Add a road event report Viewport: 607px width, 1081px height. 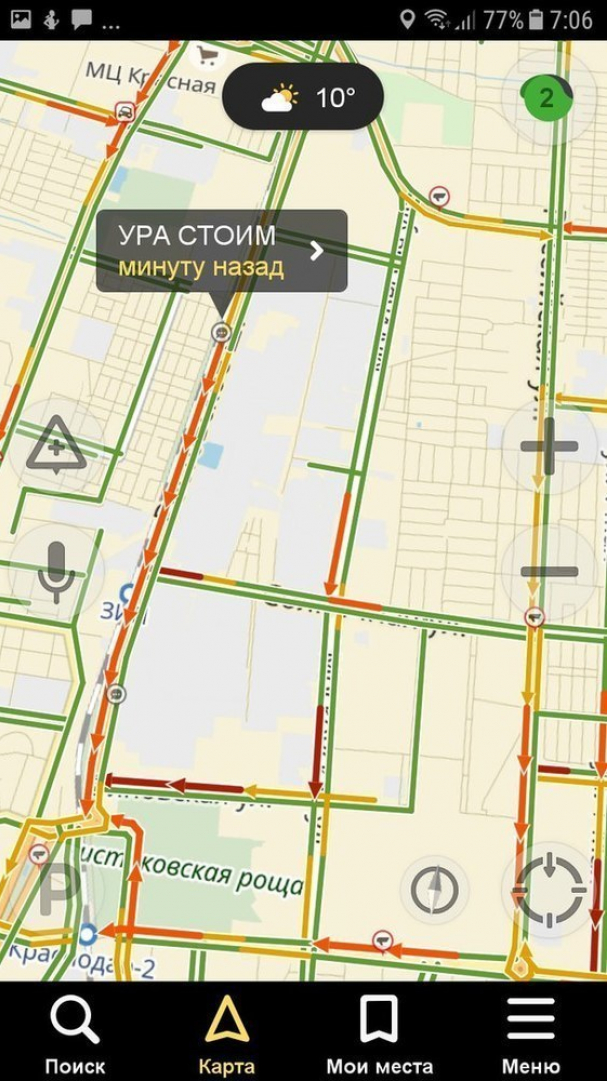tap(56, 445)
